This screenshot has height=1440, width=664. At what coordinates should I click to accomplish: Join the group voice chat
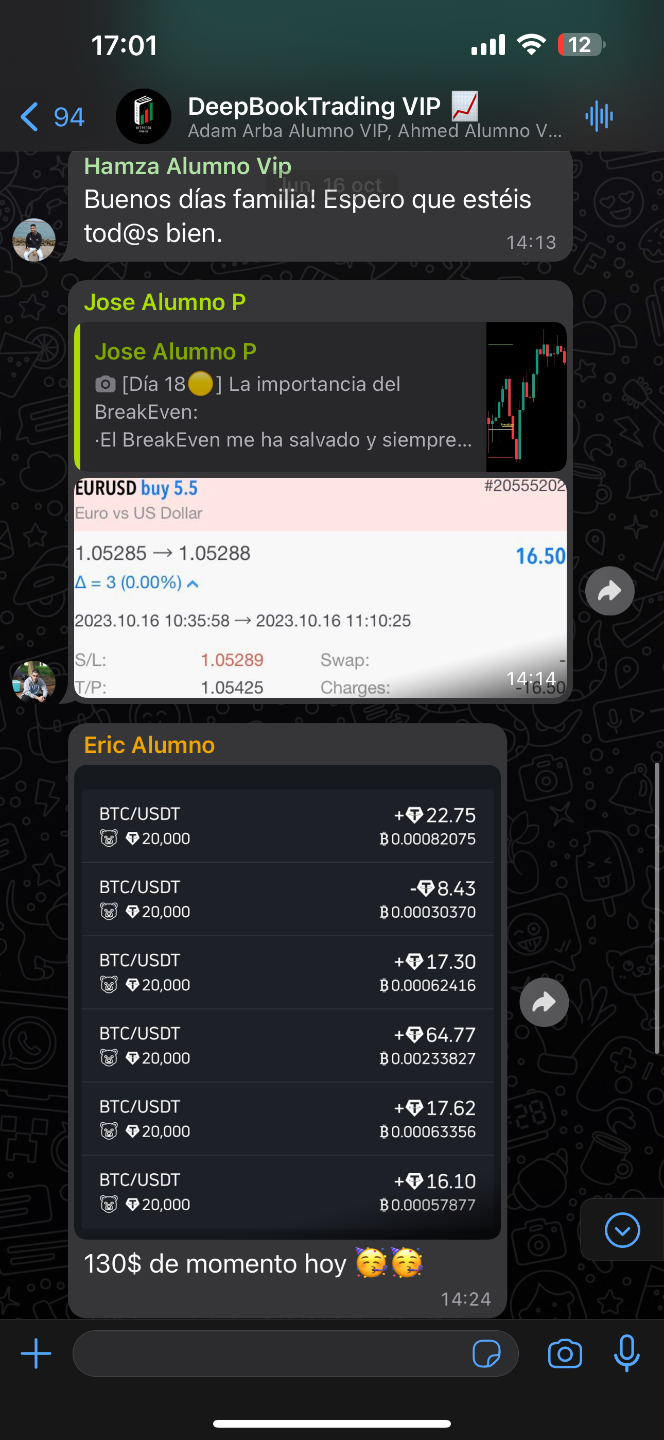point(599,117)
